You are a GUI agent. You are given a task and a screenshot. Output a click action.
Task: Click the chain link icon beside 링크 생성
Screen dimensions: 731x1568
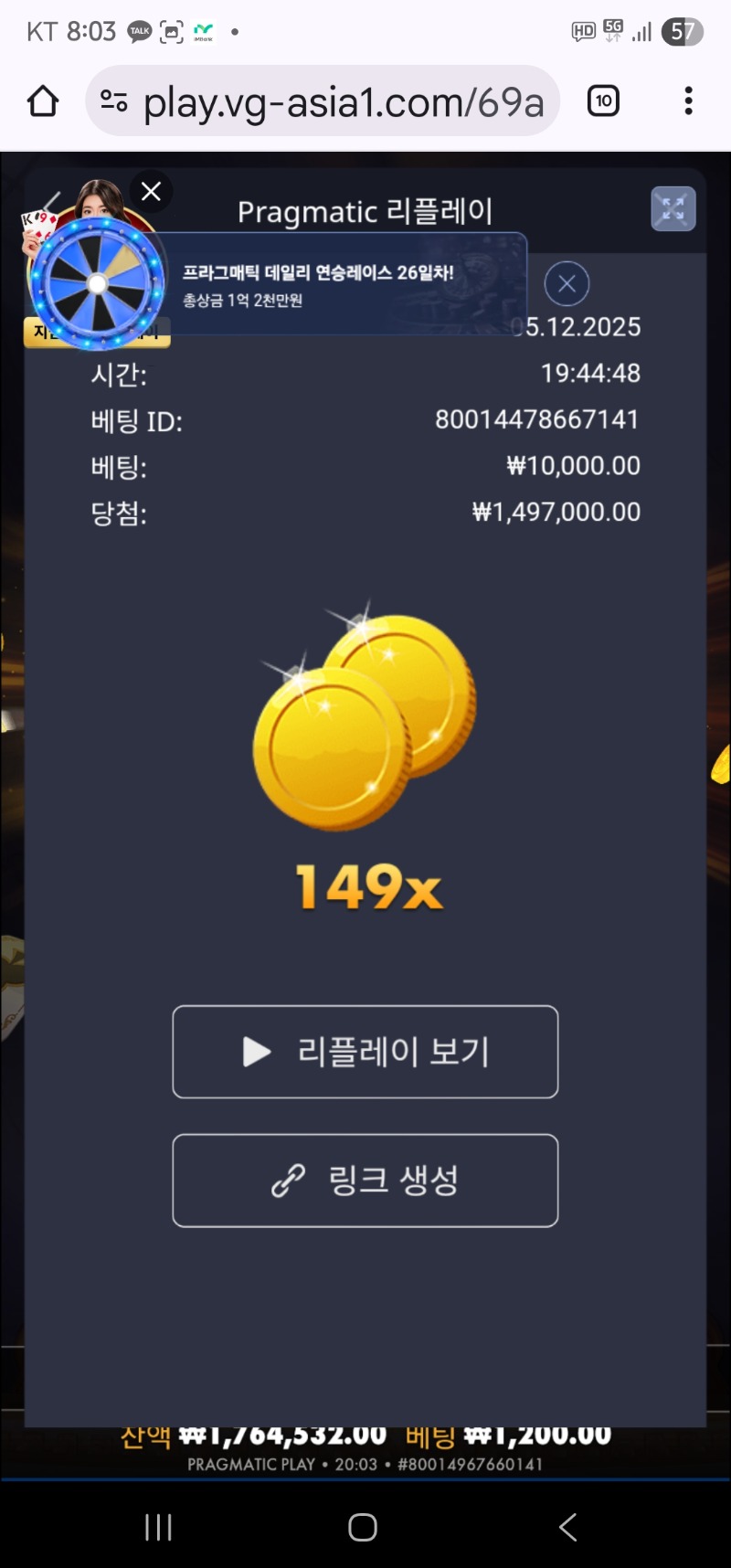pos(291,1180)
